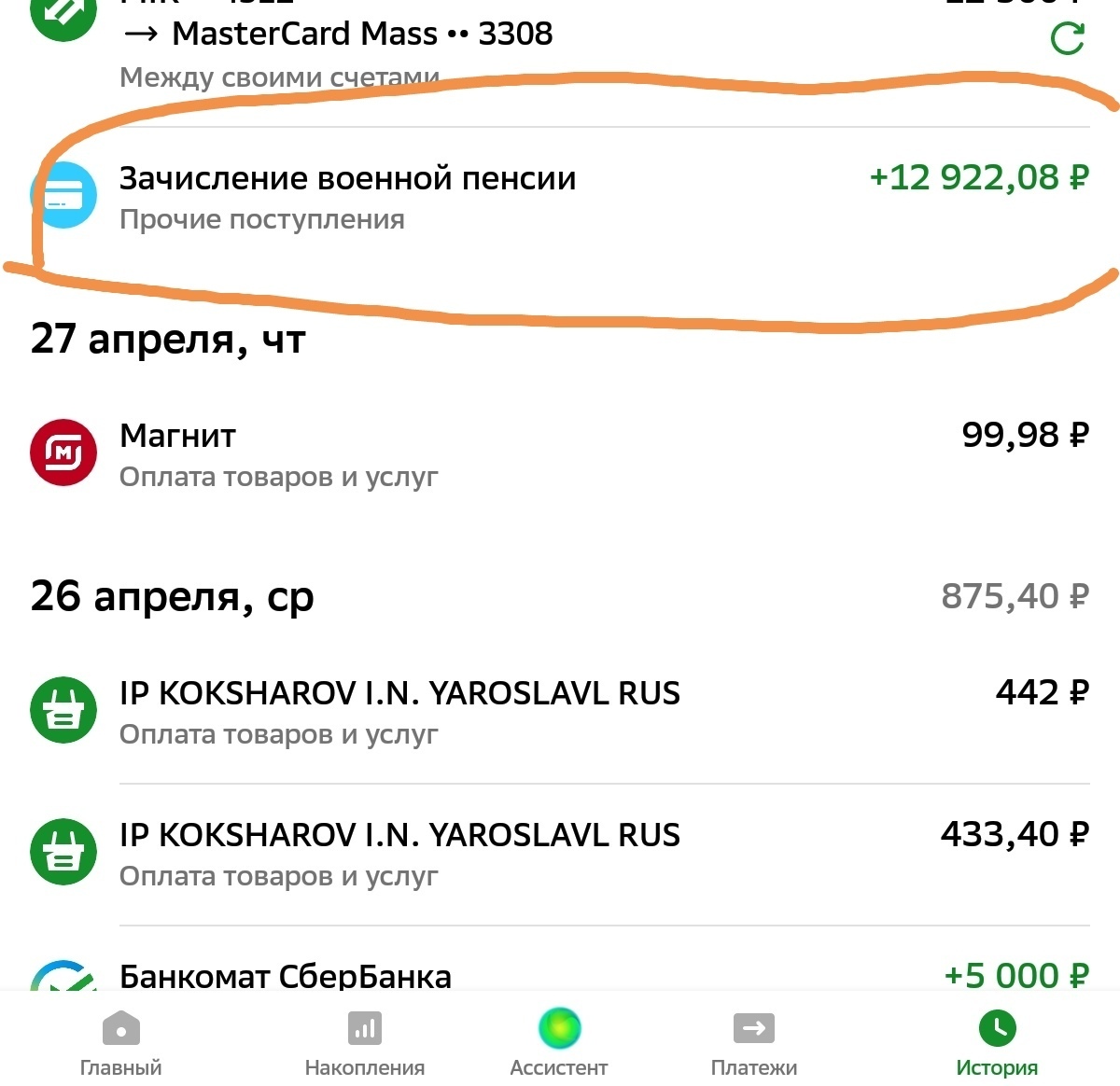This screenshot has height=1086, width=1120.
Task: Go to the Накопления tab
Action: [x=365, y=1043]
